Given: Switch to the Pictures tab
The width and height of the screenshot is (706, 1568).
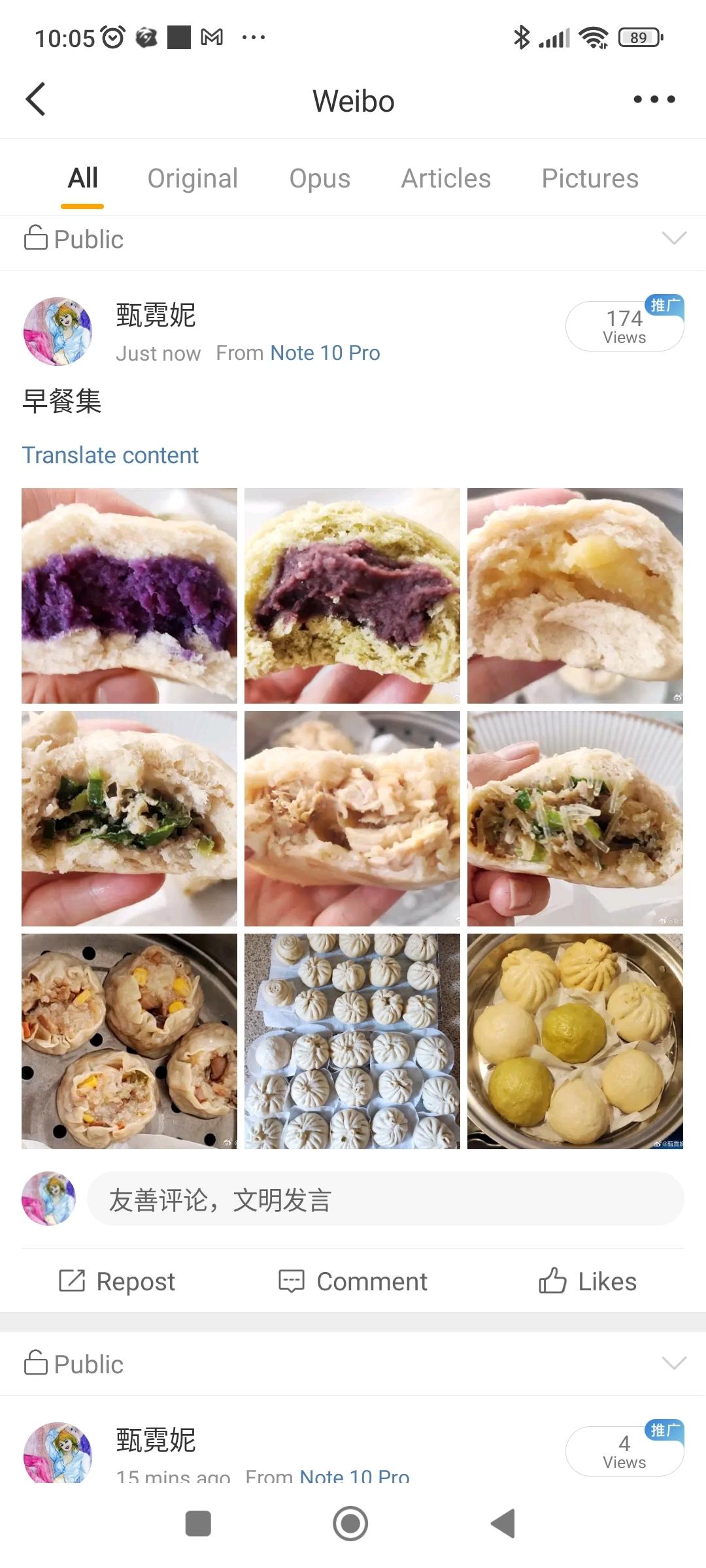Looking at the screenshot, I should [x=590, y=178].
